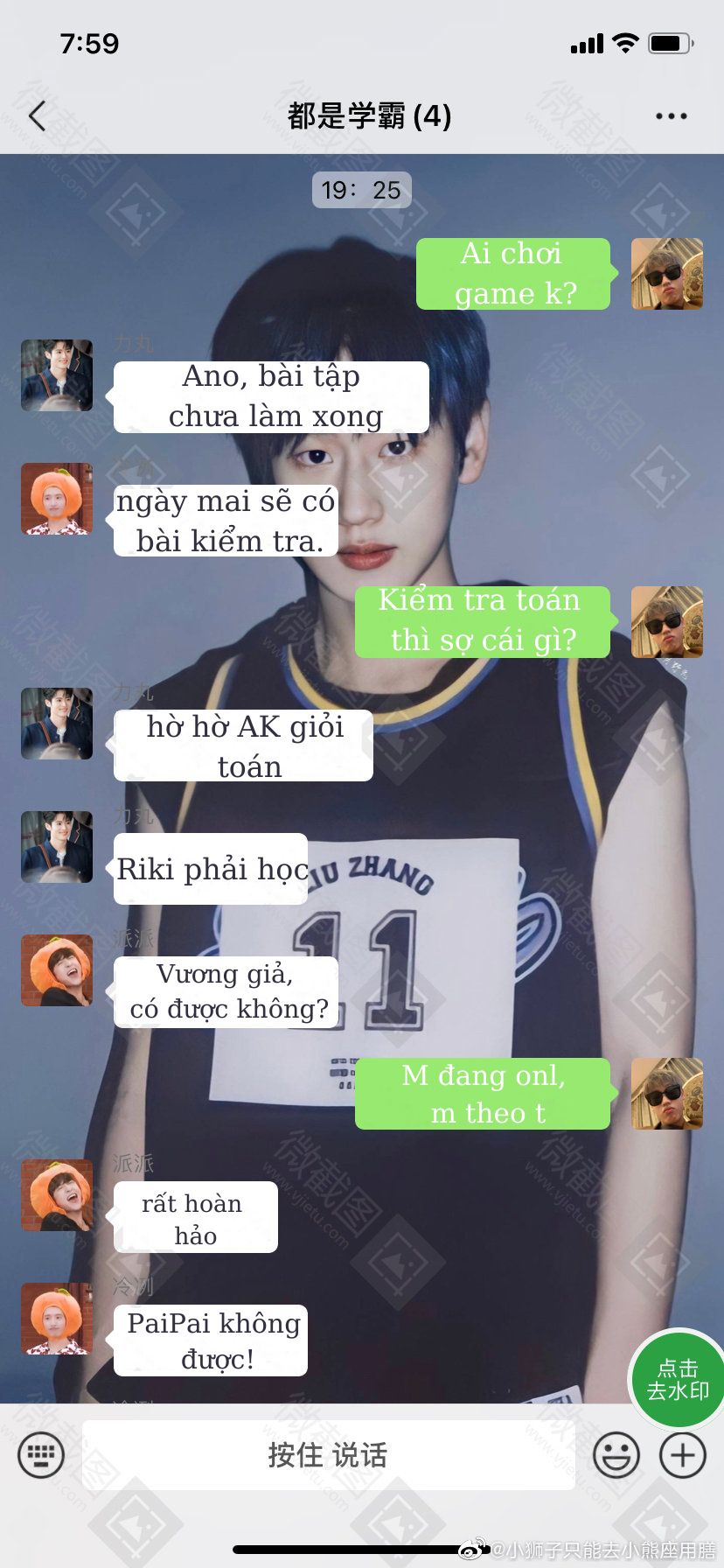Open avatar beside 'Vương giả' message

point(57,970)
